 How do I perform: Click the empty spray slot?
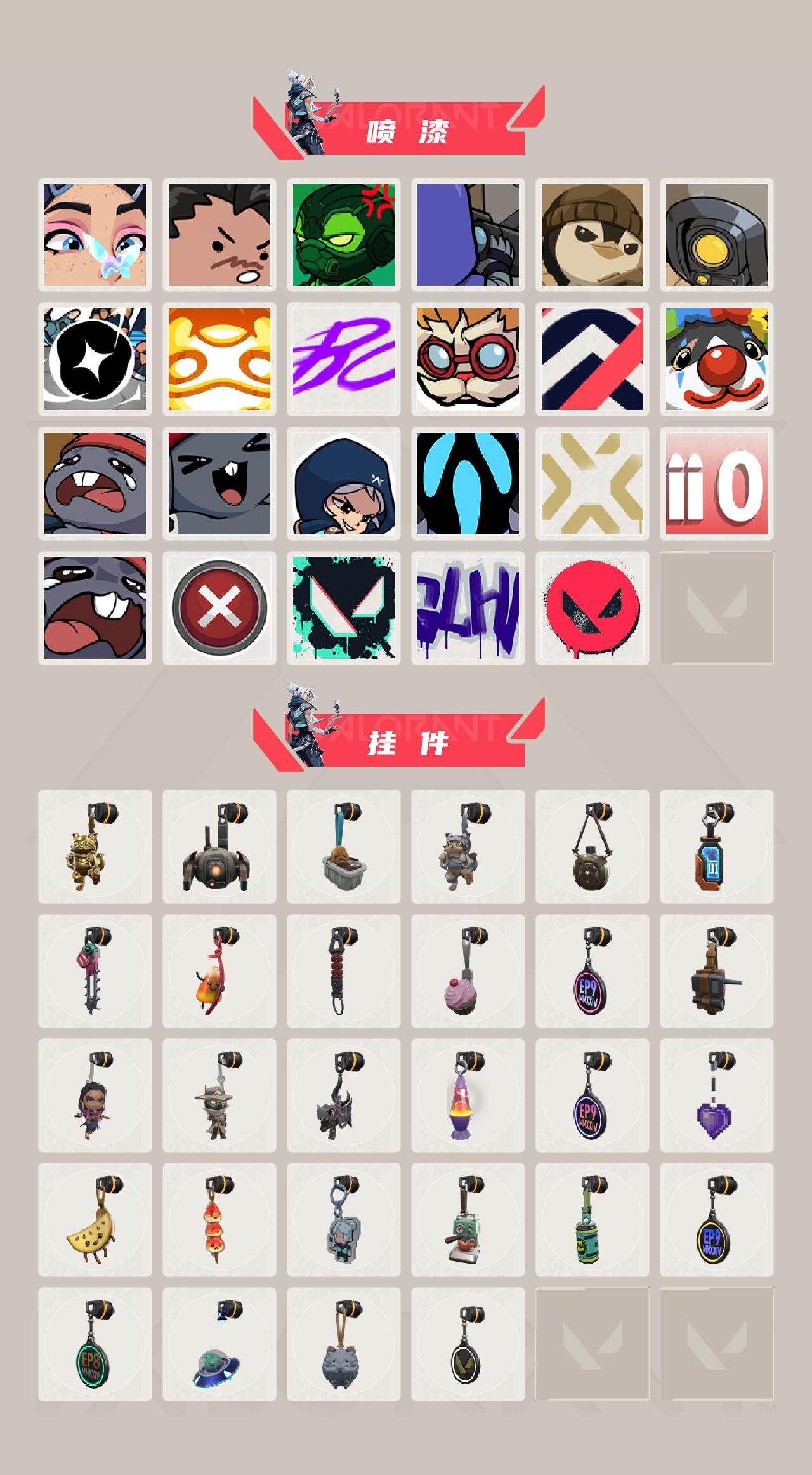[717, 609]
